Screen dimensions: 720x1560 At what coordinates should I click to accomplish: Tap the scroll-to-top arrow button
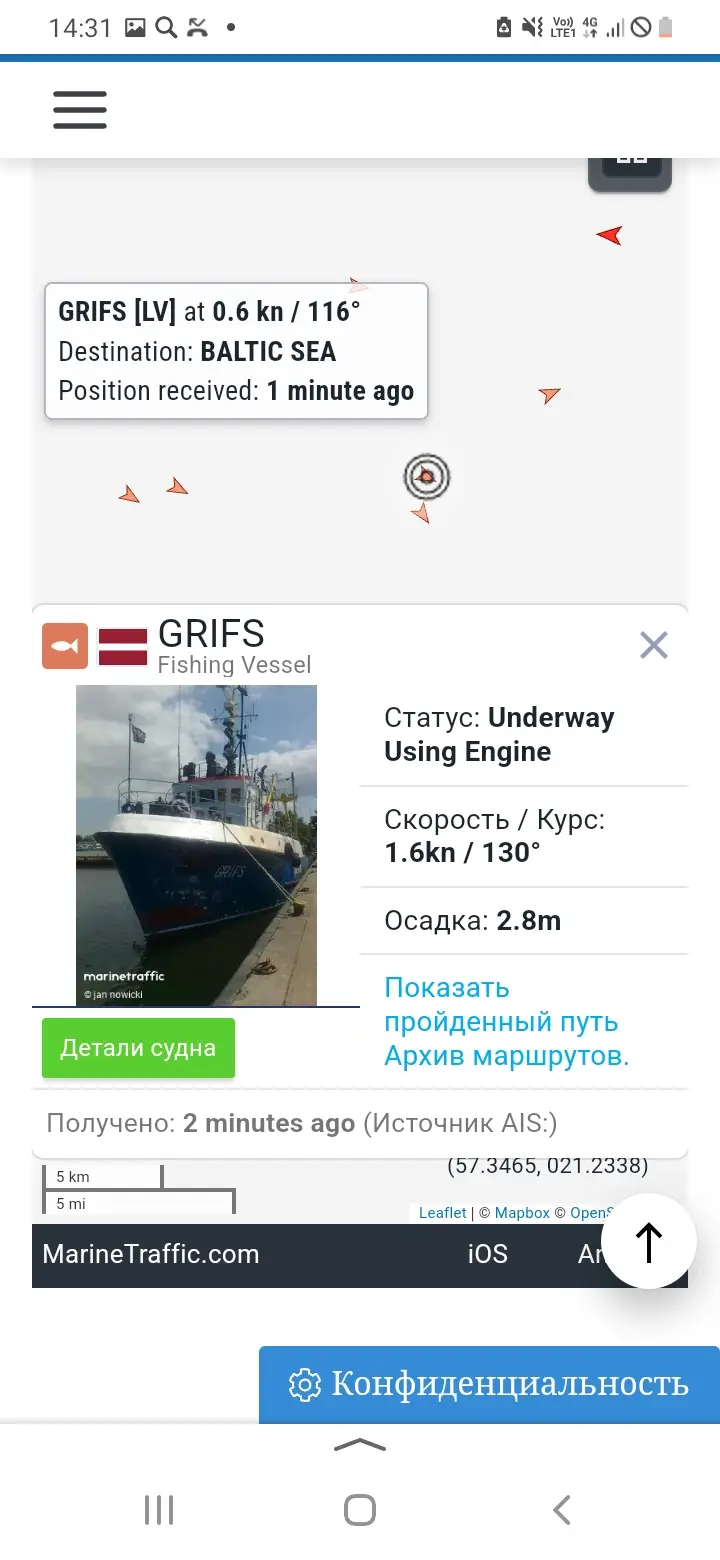[649, 1242]
